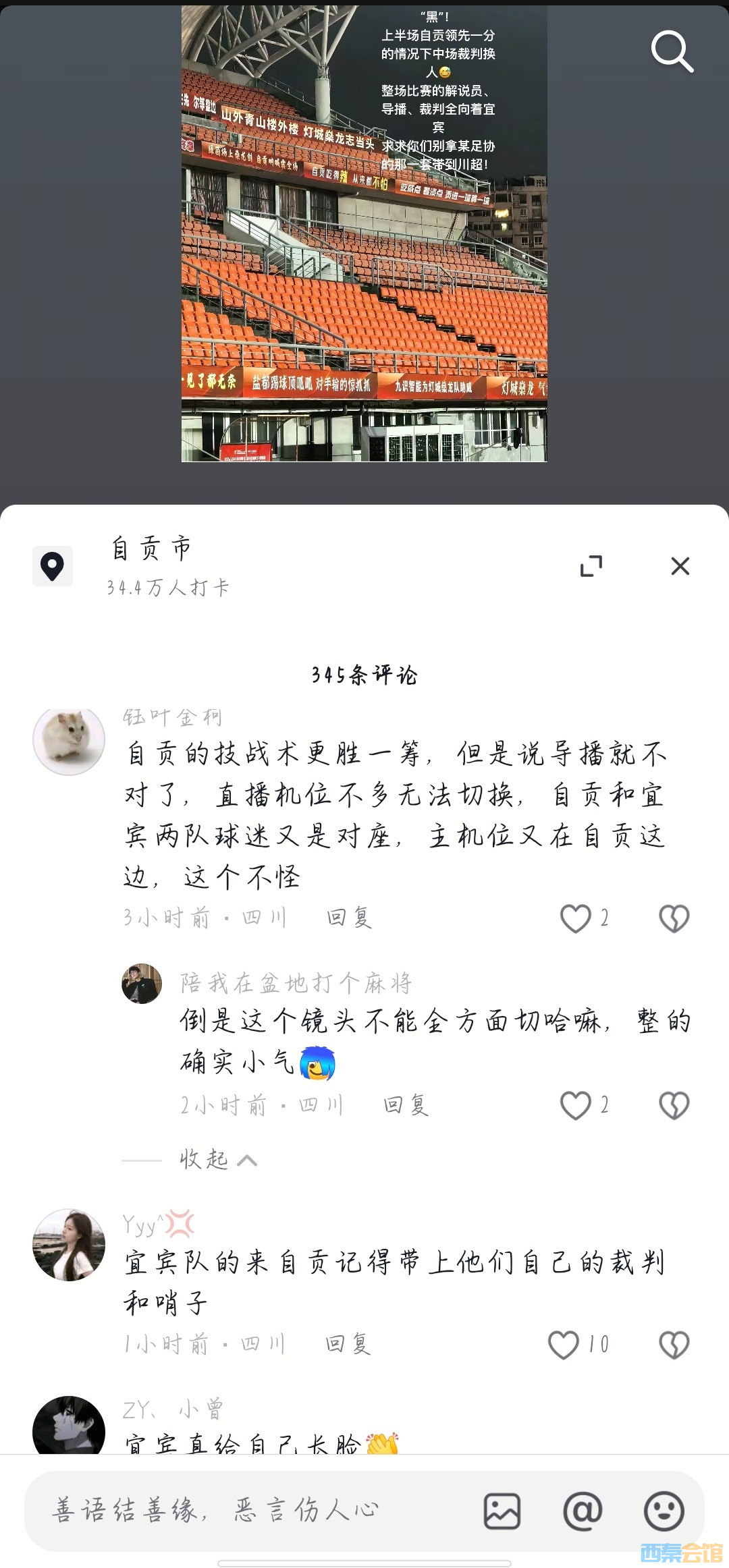Screen dimensions: 729x1568
Task: Reply to 钰叶金柯's comment
Action: pos(349,918)
